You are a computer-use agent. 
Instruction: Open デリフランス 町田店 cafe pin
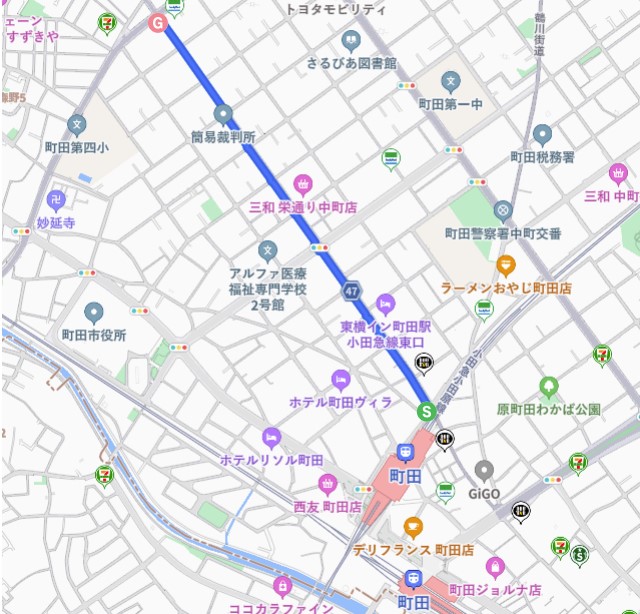pos(413,528)
